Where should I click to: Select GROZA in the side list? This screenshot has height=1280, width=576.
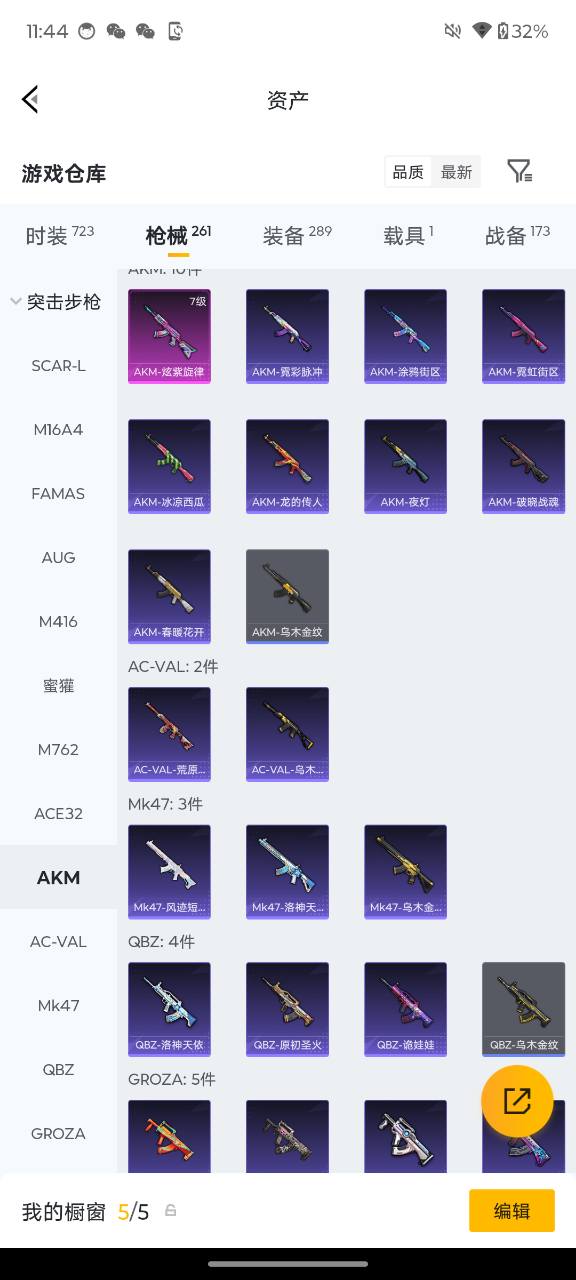tap(58, 1133)
